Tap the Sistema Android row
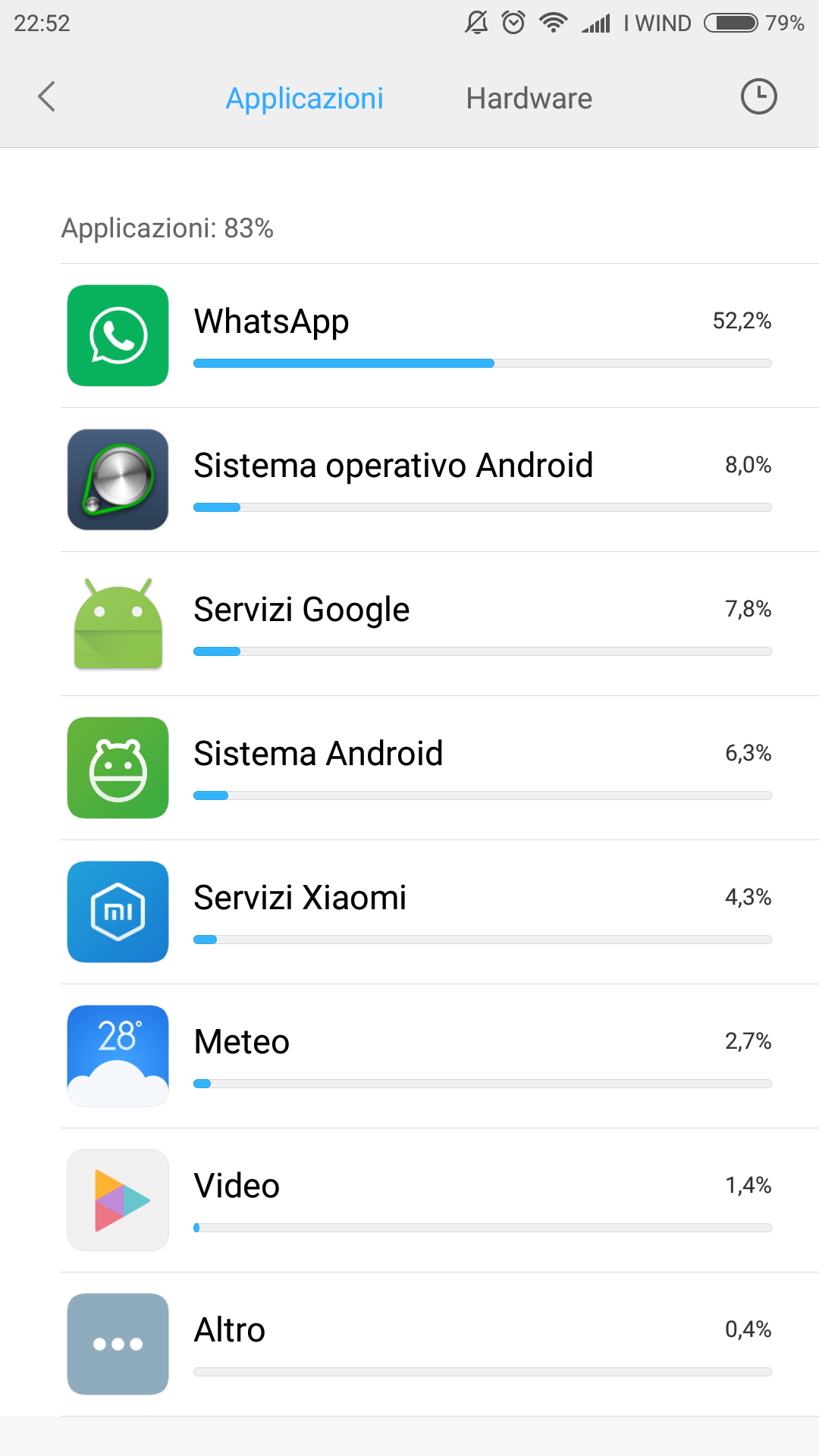Image resolution: width=819 pixels, height=1456 pixels. pos(440,768)
